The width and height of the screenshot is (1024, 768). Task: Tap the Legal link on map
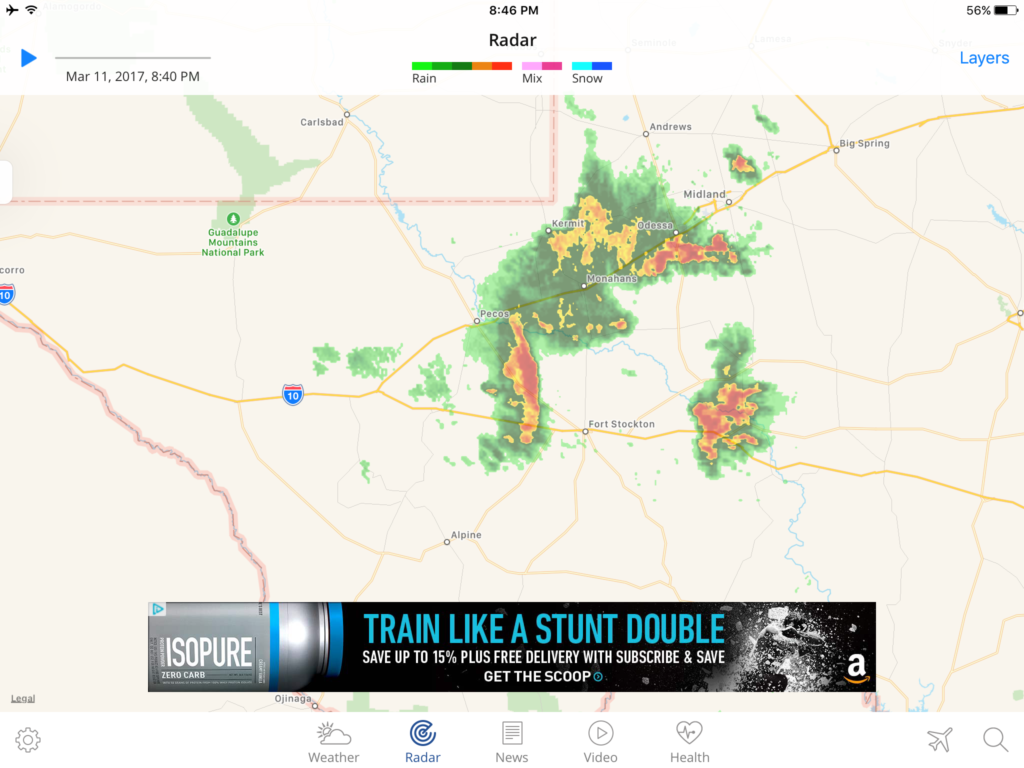point(22,699)
